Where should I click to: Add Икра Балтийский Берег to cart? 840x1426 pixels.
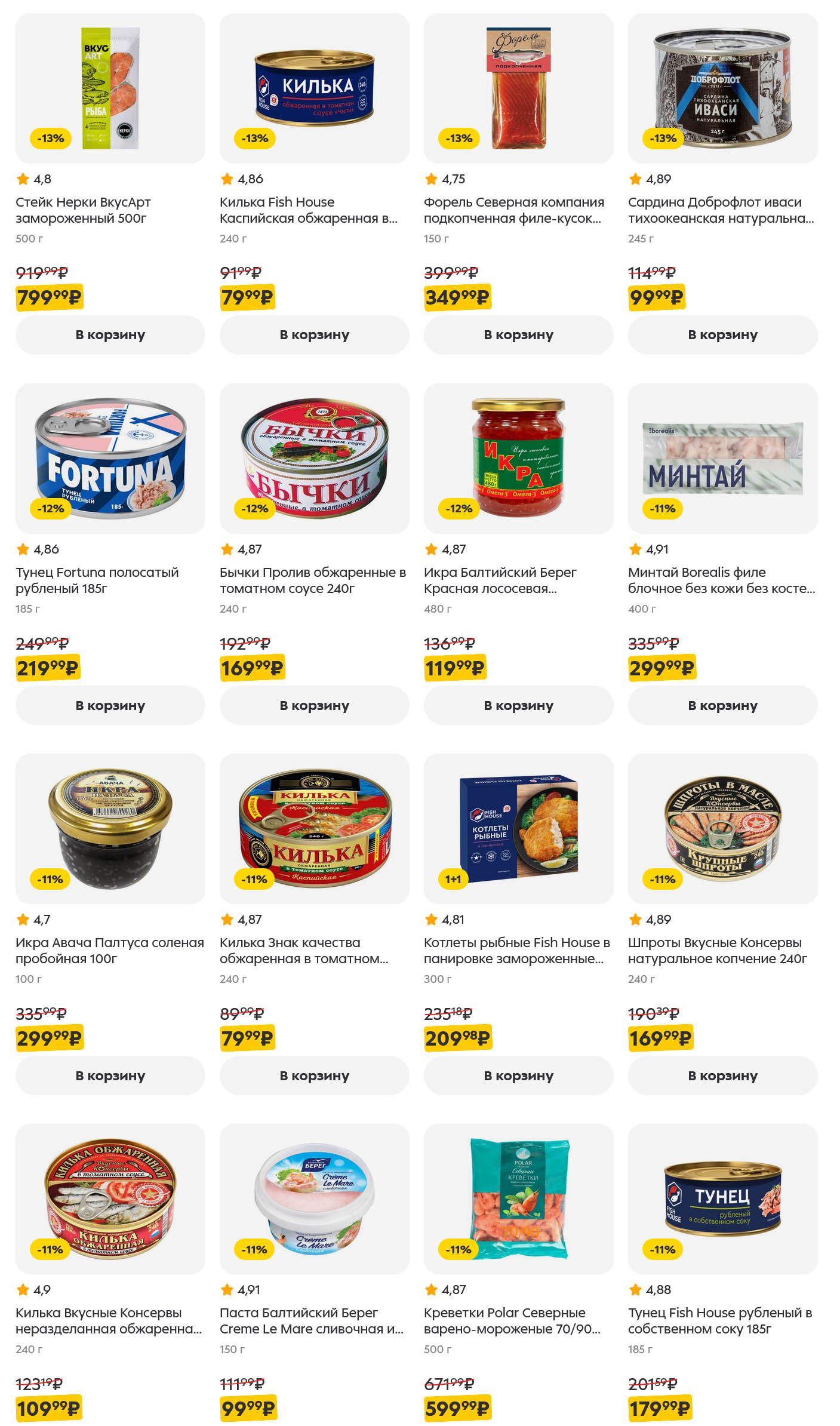tap(518, 705)
